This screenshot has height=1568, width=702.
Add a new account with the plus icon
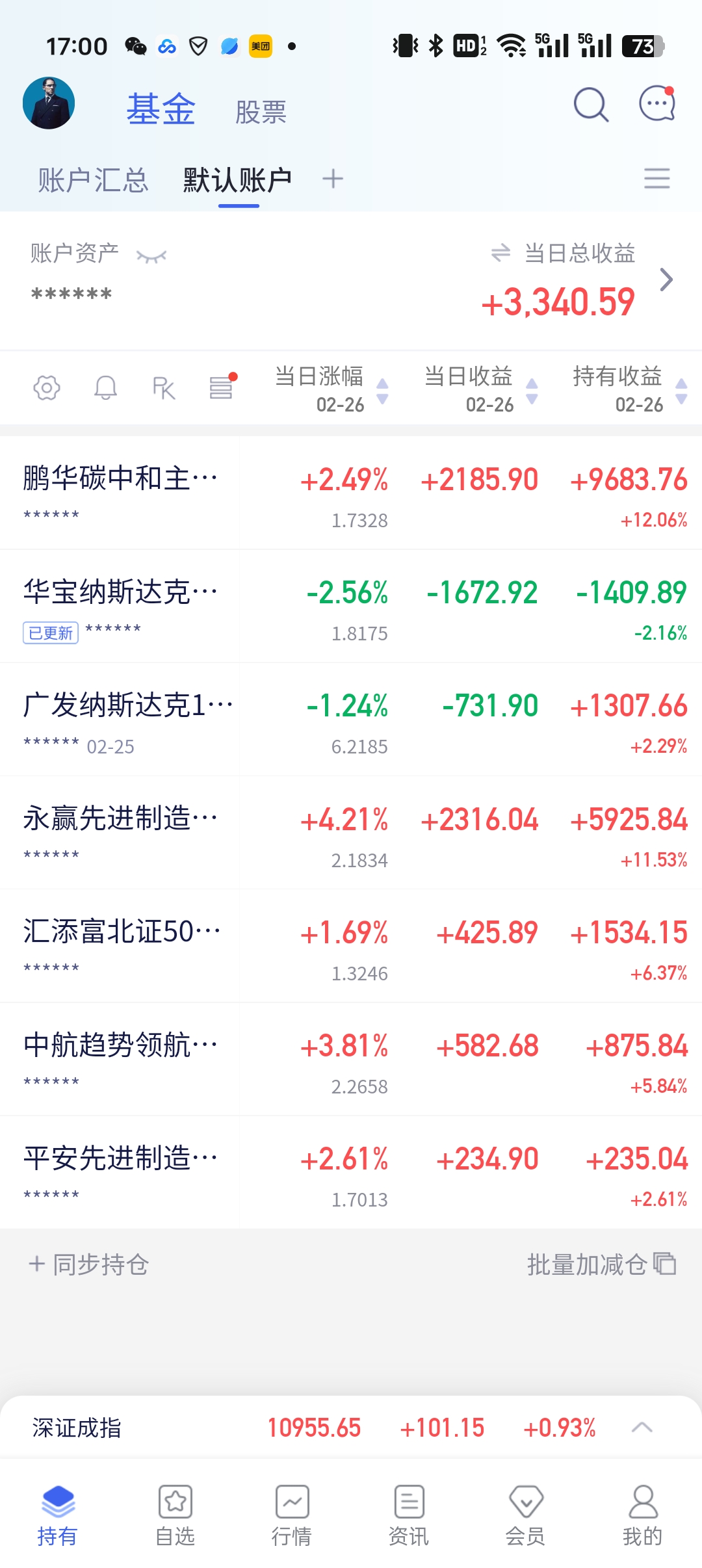click(x=333, y=179)
